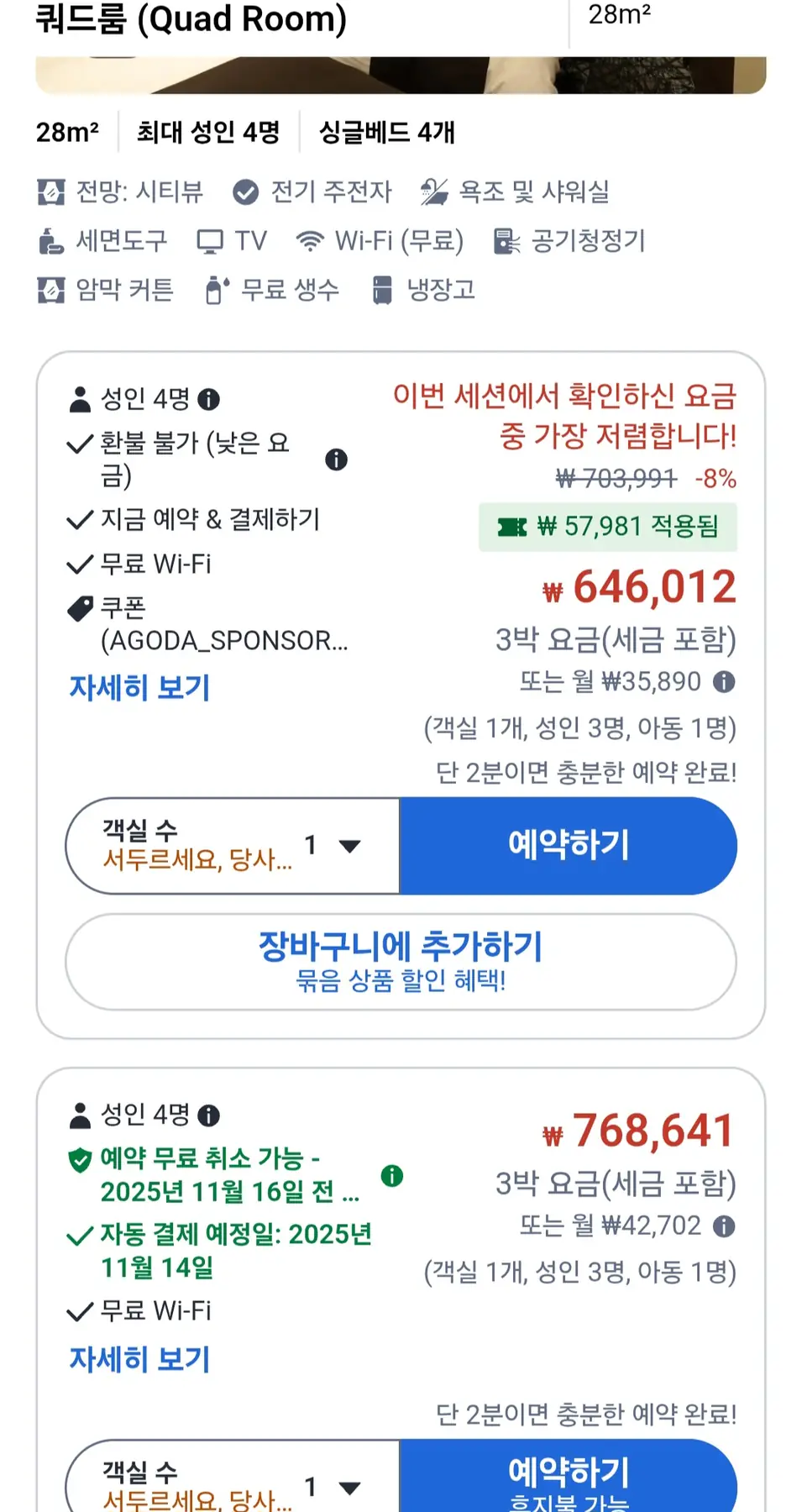Tap 예약하기 for the ₩768,641 rate
Viewport: 802px width, 1512px height.
click(568, 1477)
